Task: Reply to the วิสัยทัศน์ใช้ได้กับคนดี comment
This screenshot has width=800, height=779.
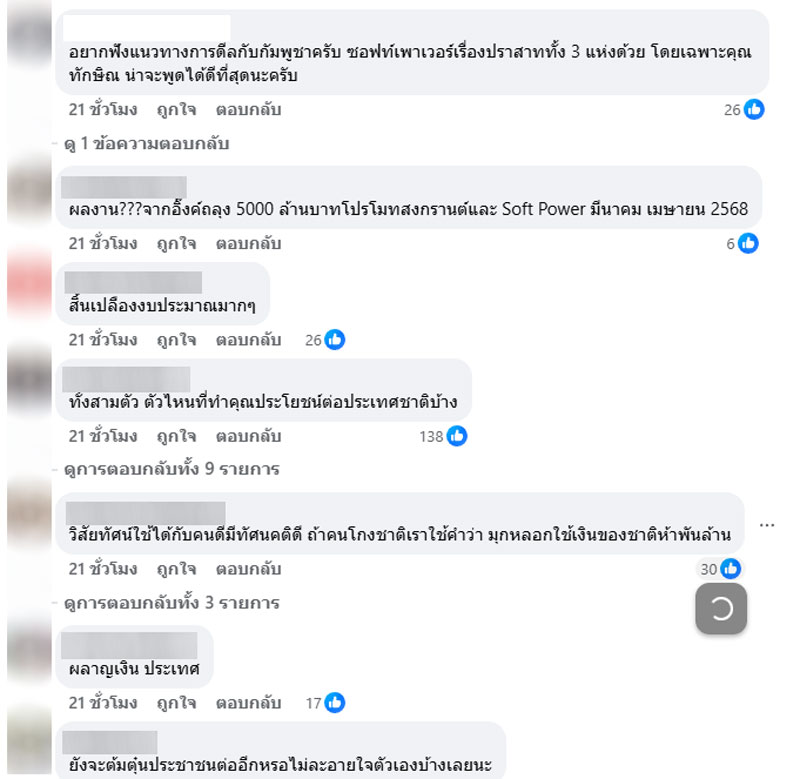Action: 248,569
